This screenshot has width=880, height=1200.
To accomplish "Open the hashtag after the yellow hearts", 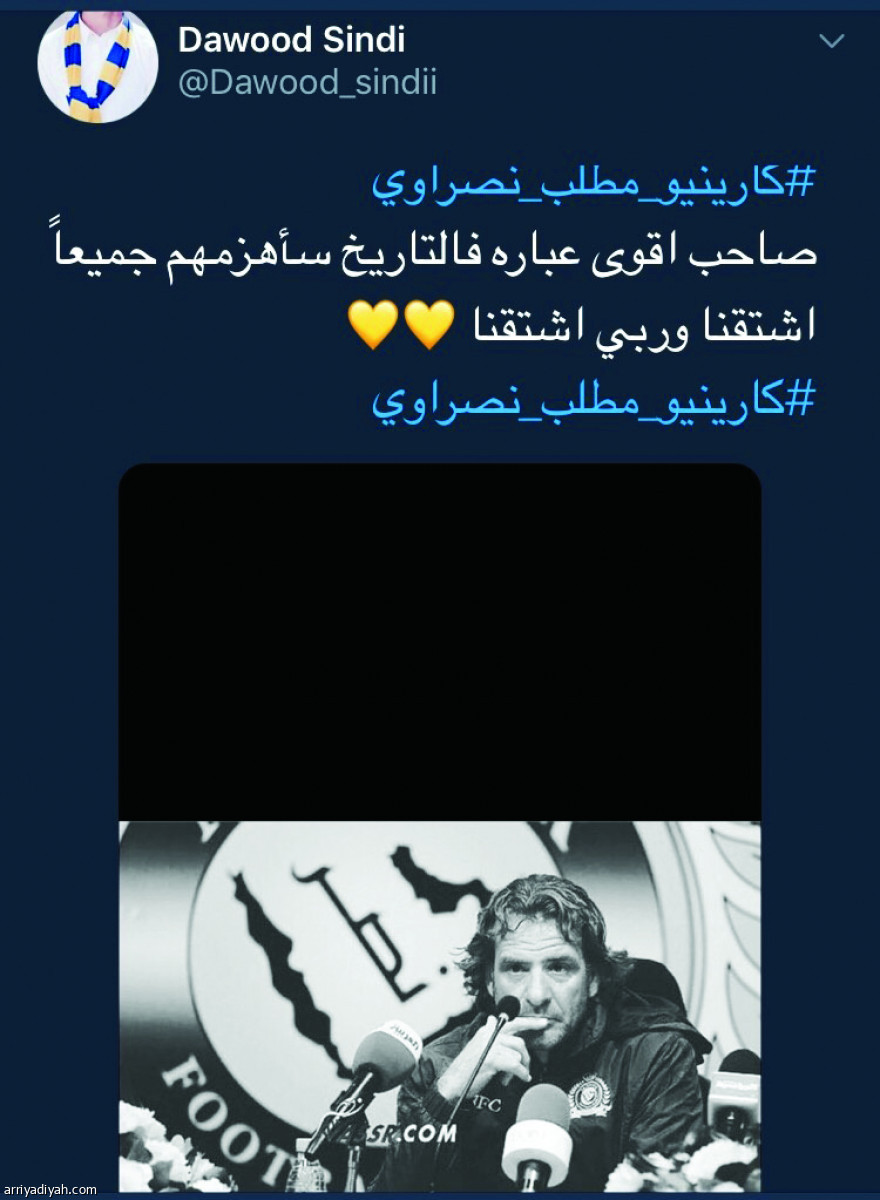I will [594, 400].
